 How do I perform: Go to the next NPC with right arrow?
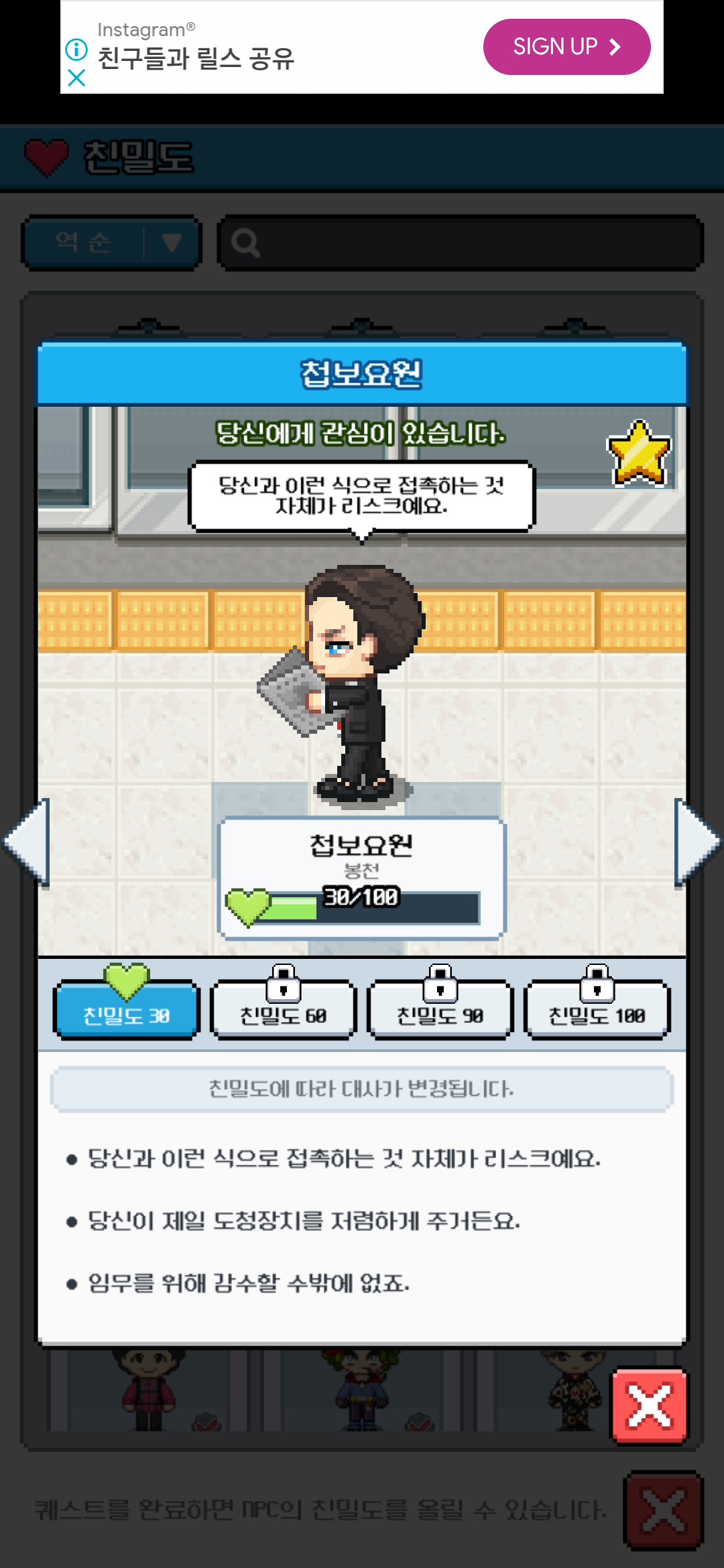point(696,842)
